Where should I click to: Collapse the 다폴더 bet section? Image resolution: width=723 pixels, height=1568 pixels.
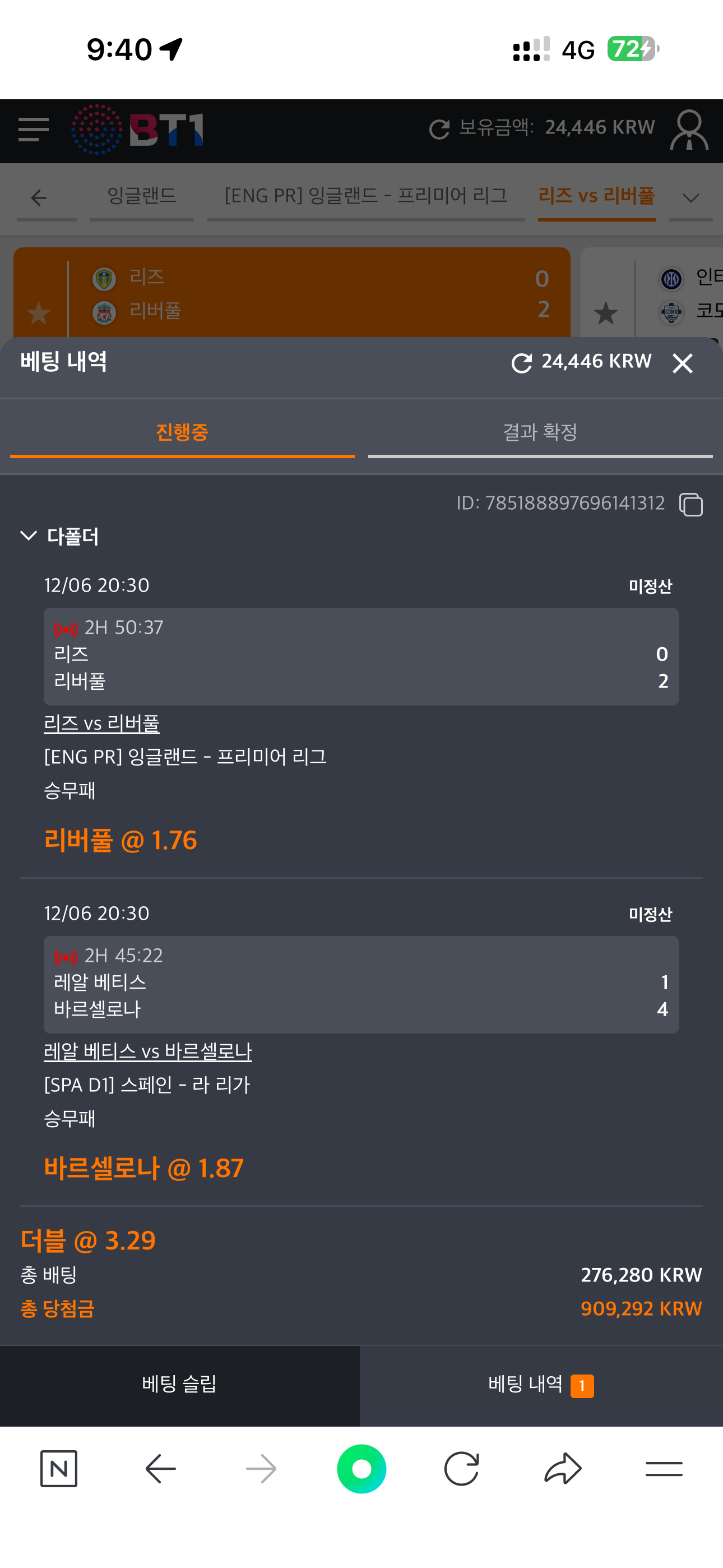click(29, 536)
